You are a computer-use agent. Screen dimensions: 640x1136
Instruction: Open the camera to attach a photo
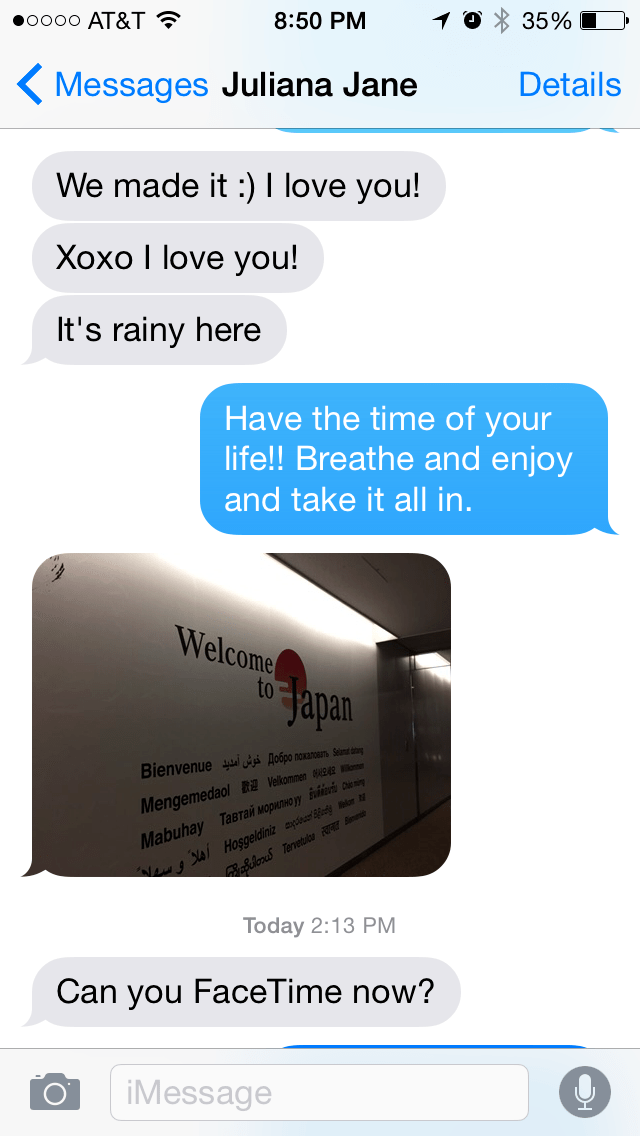[x=54, y=1092]
